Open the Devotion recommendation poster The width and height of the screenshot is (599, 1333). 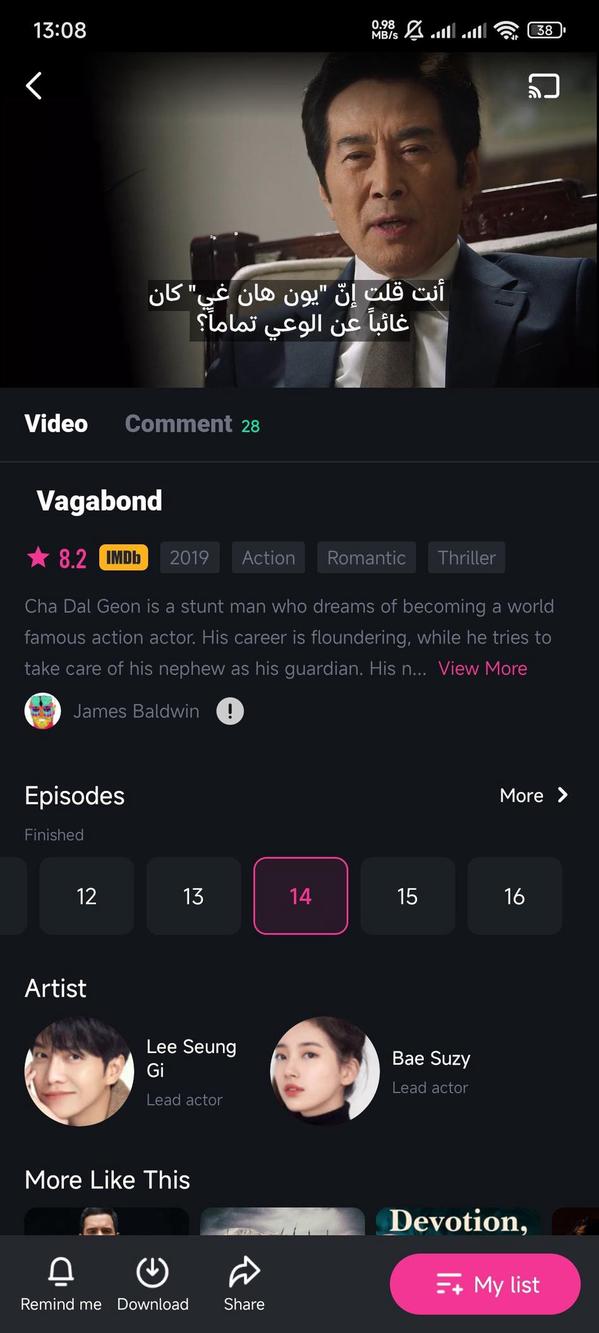click(x=459, y=1221)
